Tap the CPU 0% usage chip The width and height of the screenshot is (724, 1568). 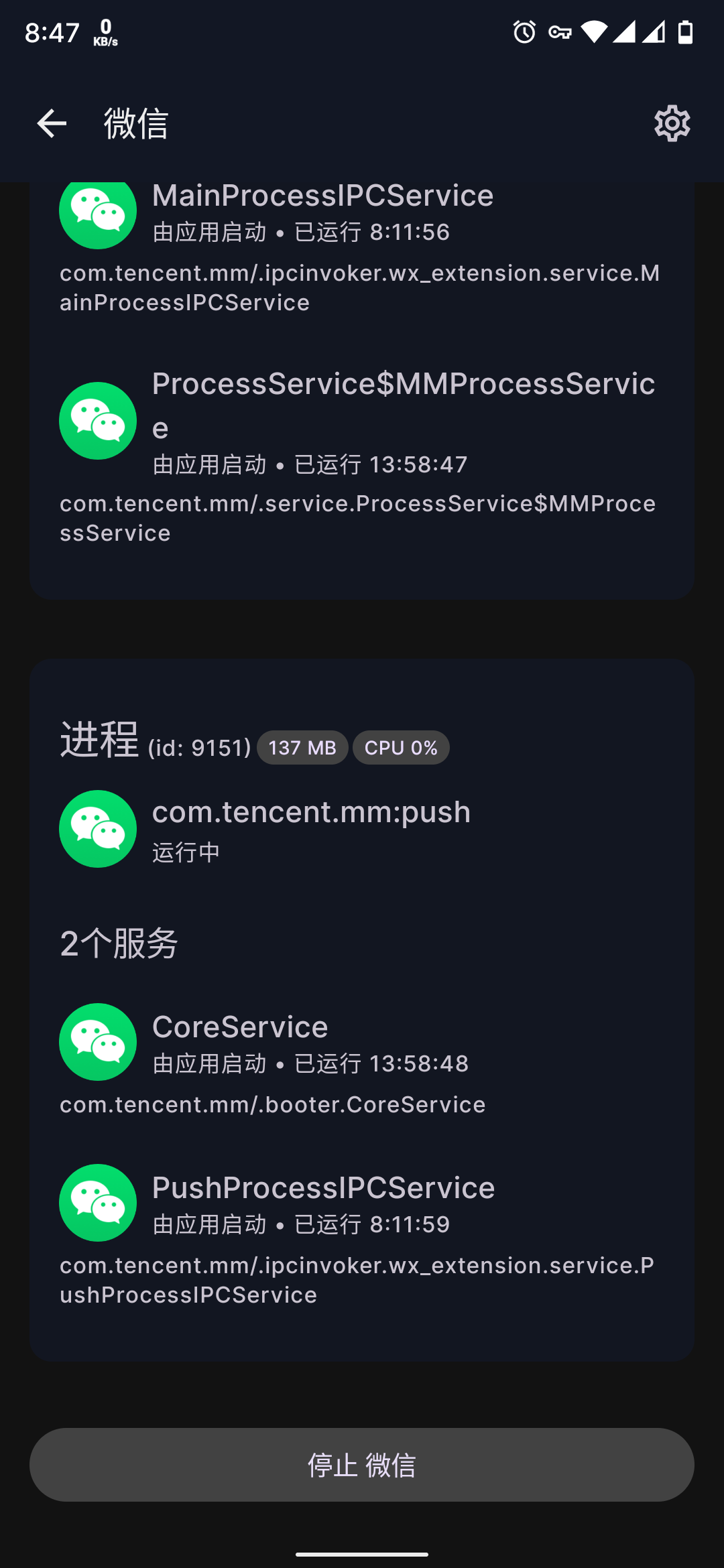pos(401,747)
